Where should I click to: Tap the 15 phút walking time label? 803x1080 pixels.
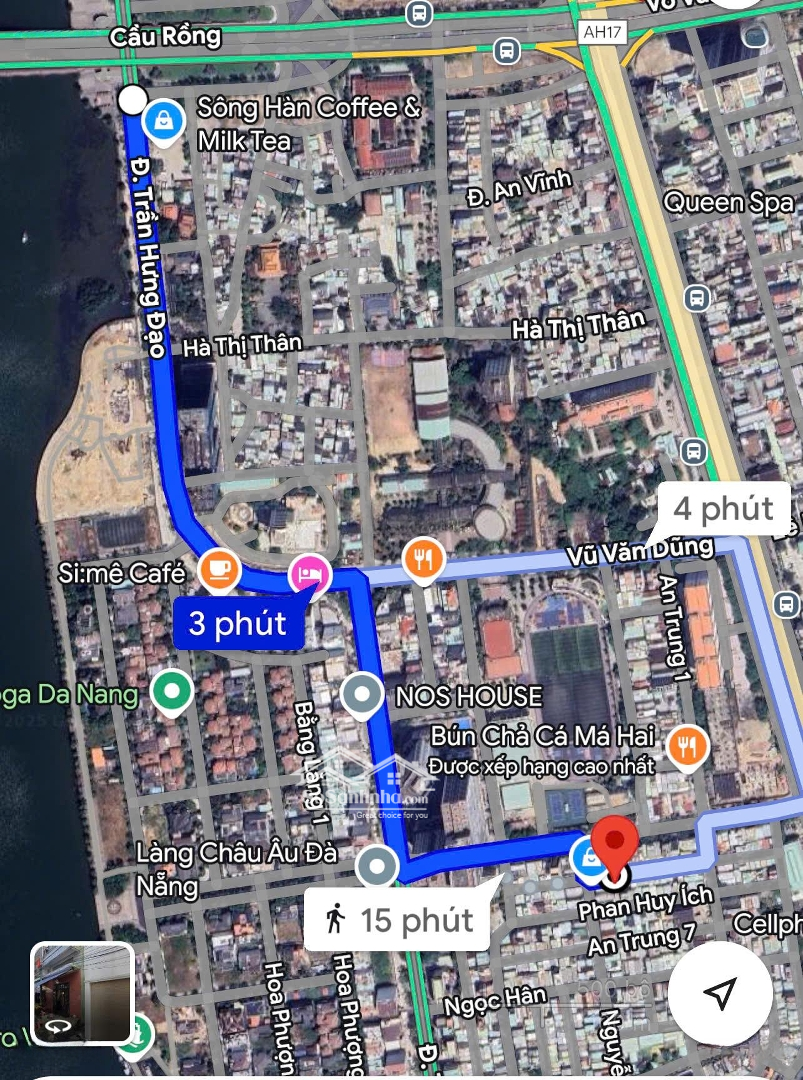pos(398,918)
